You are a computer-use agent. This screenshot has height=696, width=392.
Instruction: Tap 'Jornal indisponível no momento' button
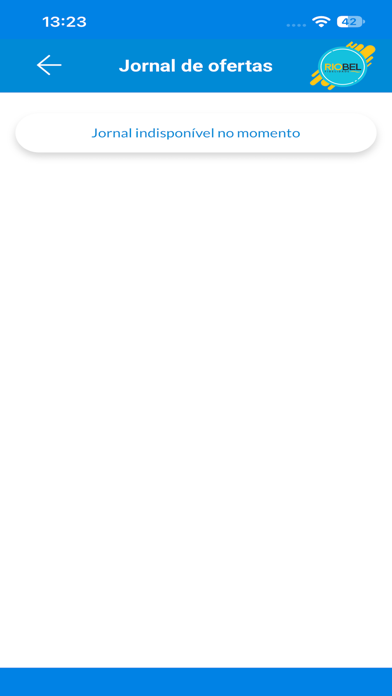[196, 133]
